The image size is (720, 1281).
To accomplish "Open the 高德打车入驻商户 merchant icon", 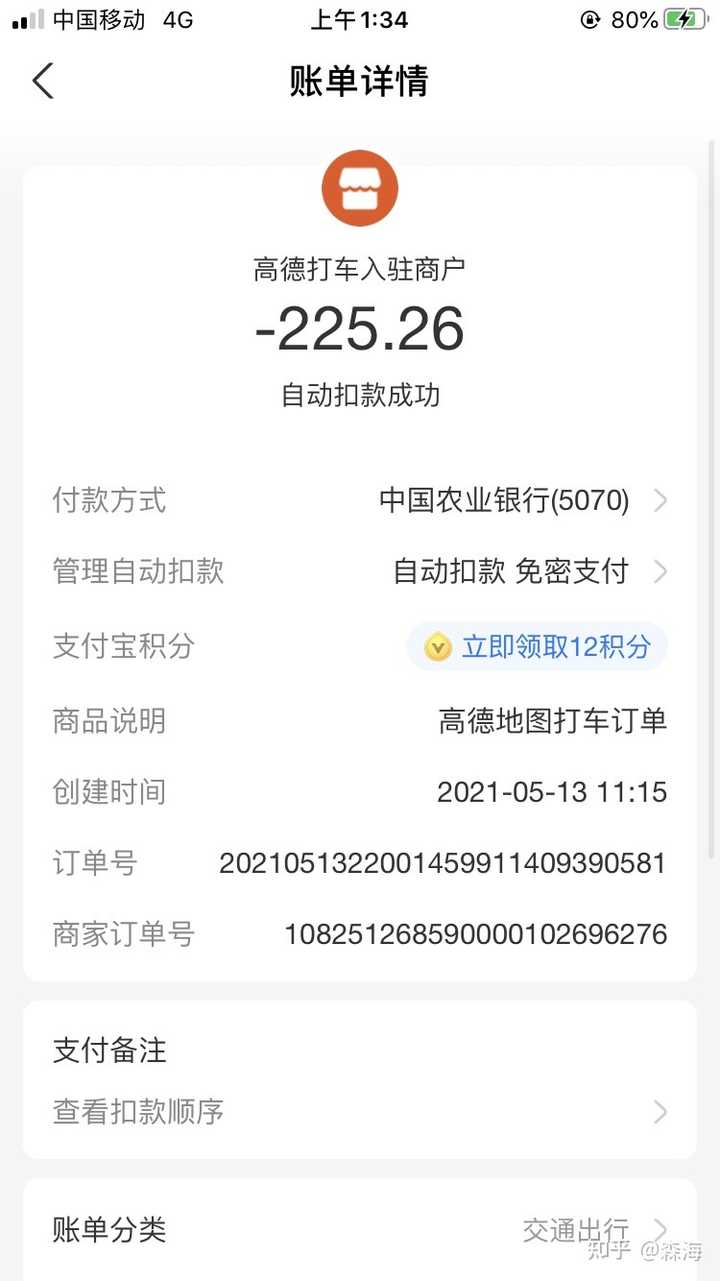I will pos(360,188).
